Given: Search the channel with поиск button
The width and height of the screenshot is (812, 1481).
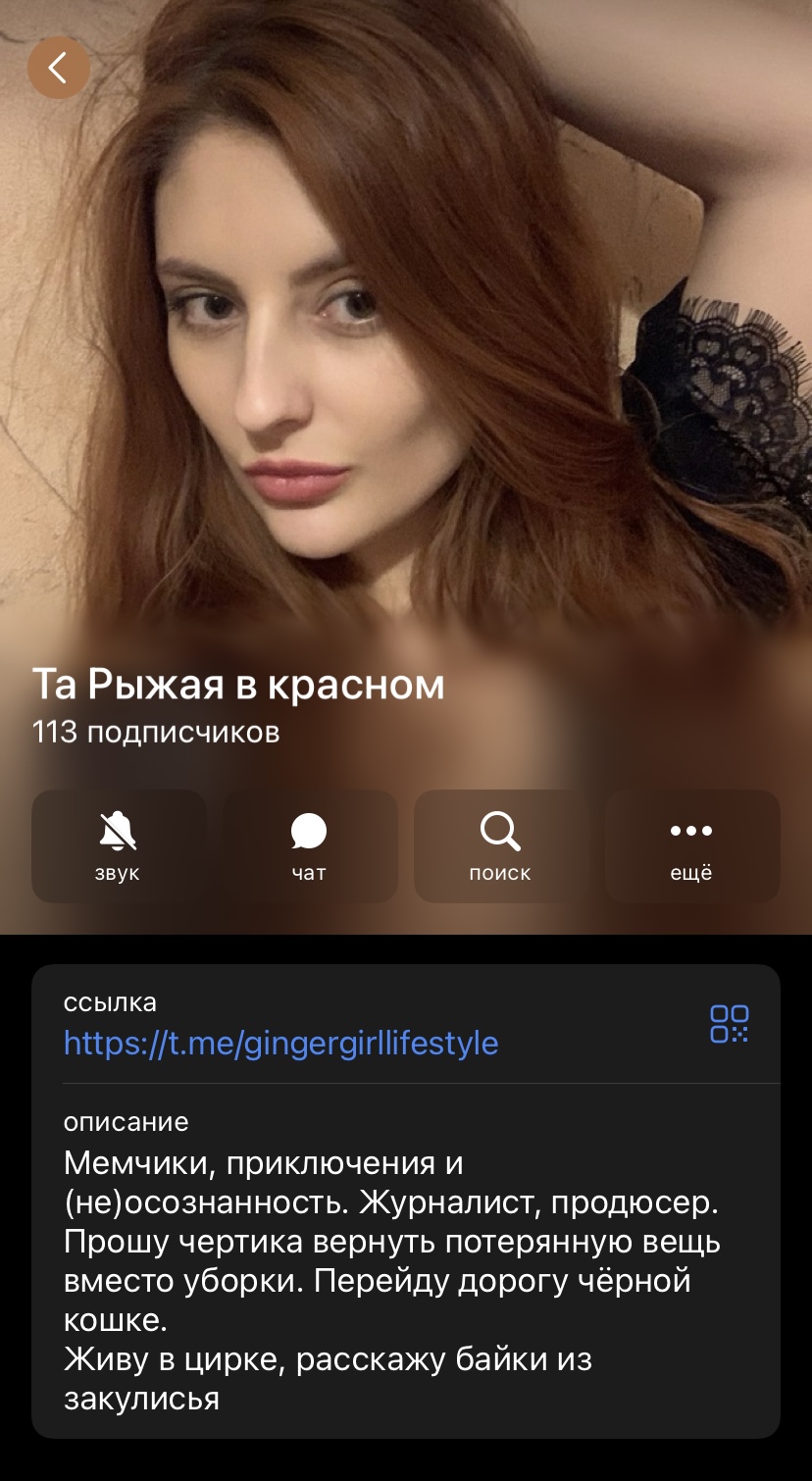Looking at the screenshot, I should pos(500,846).
